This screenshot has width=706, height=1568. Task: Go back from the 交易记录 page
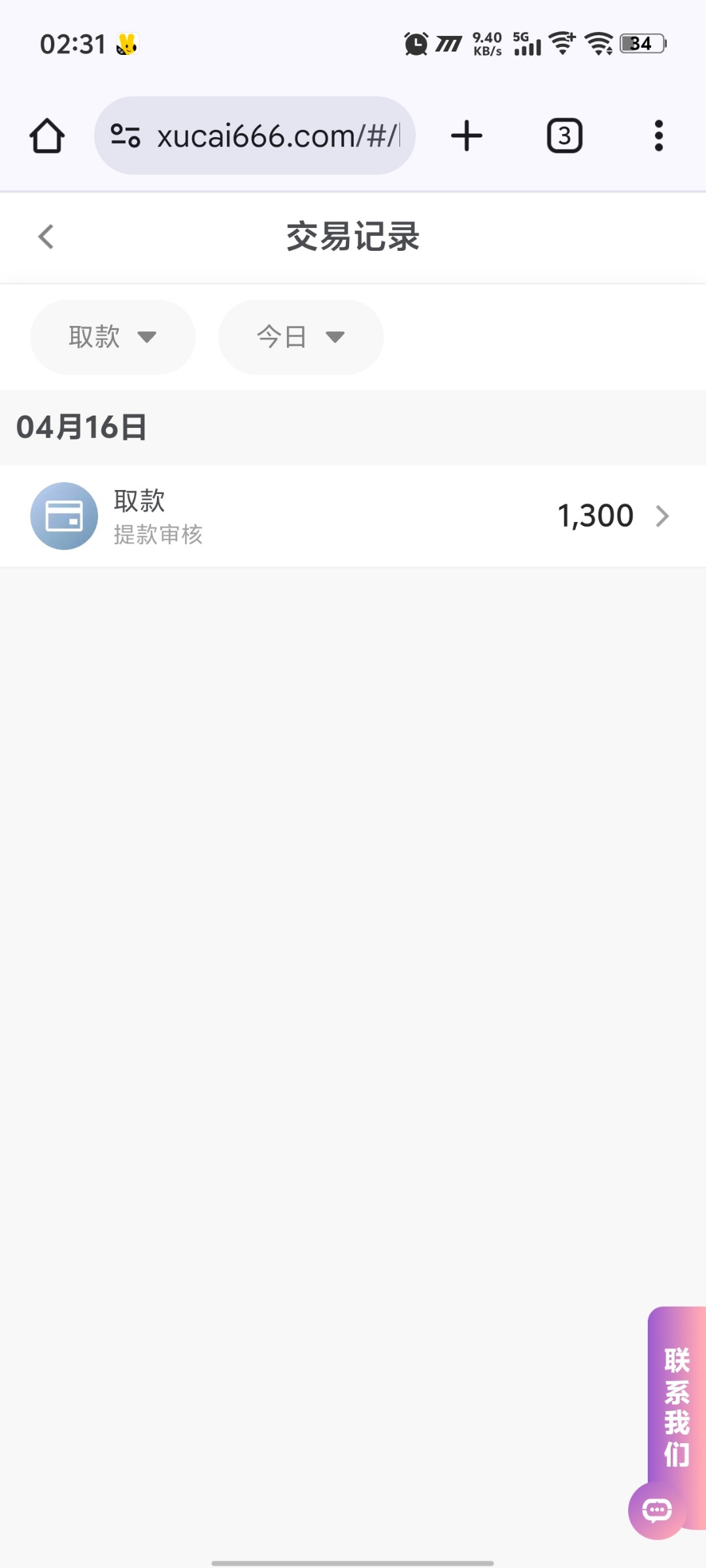[46, 237]
